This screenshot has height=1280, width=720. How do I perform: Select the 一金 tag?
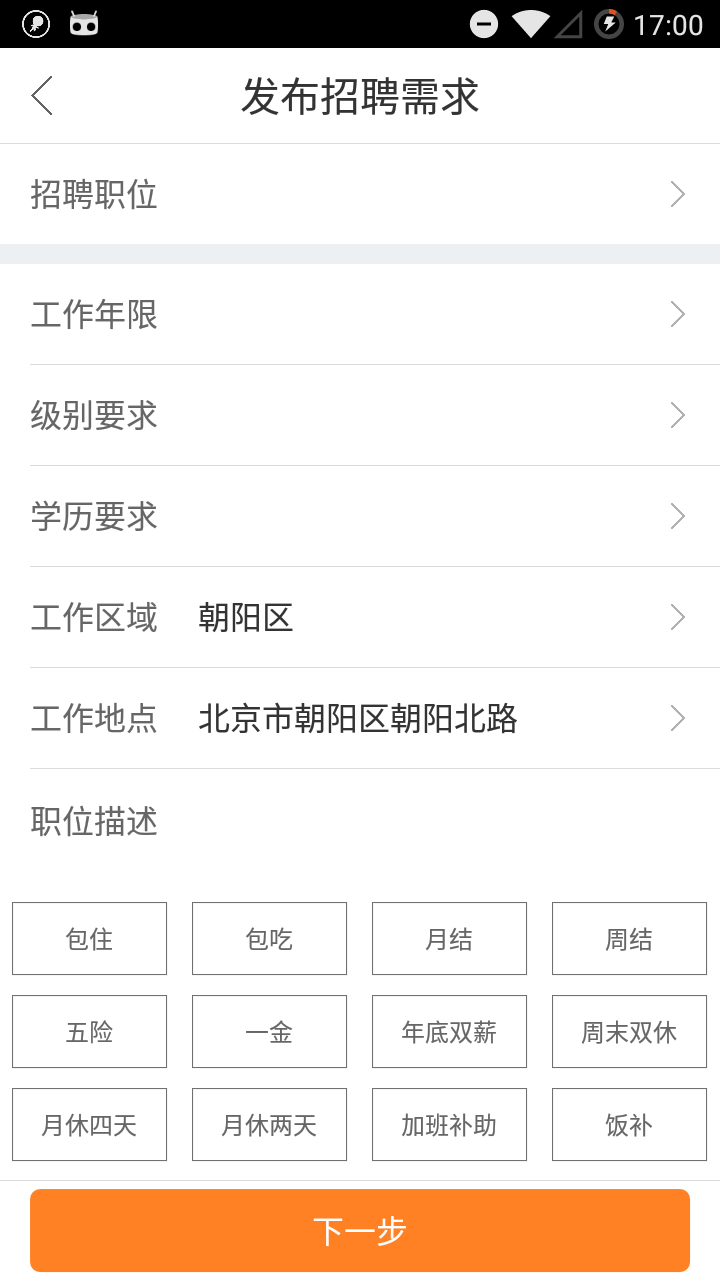coord(269,1031)
